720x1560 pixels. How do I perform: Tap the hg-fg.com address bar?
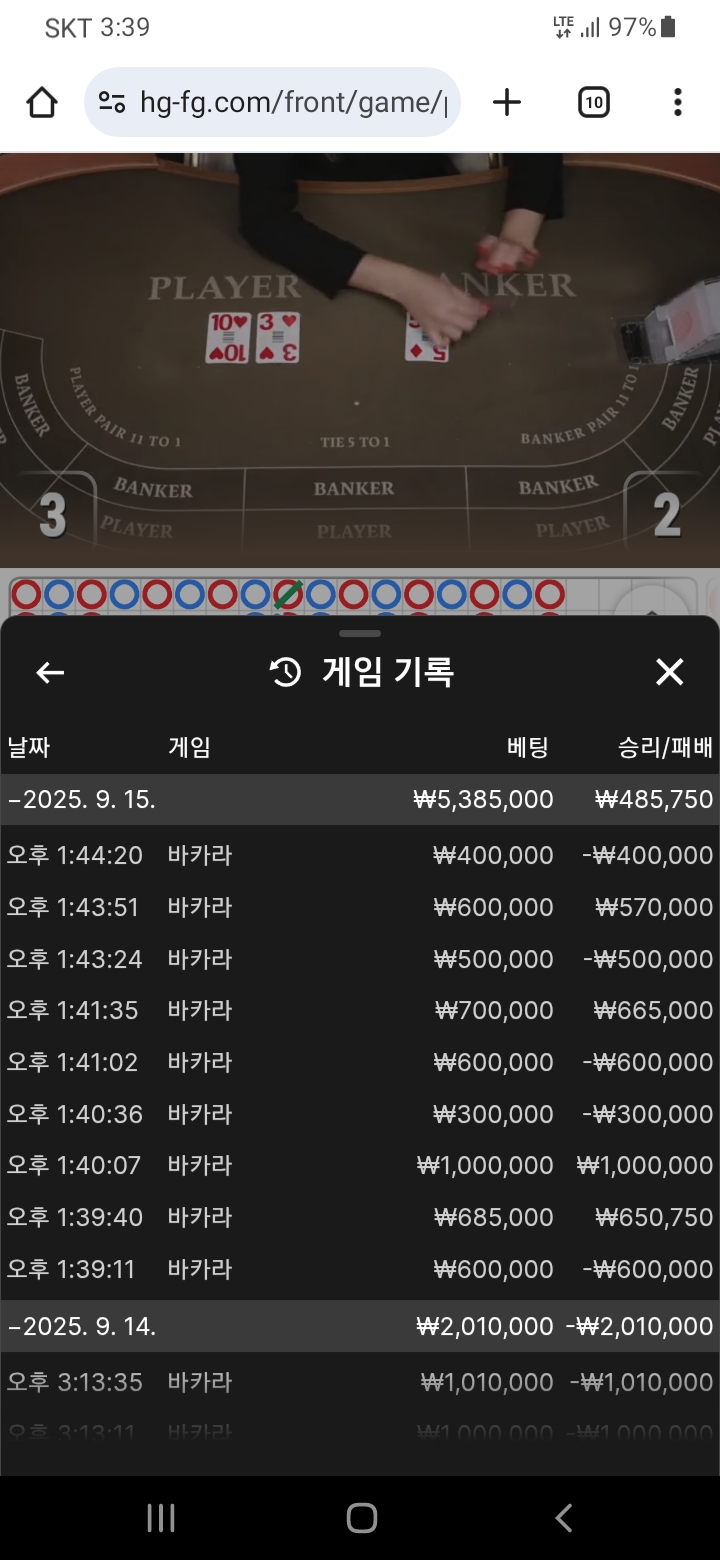coord(272,102)
